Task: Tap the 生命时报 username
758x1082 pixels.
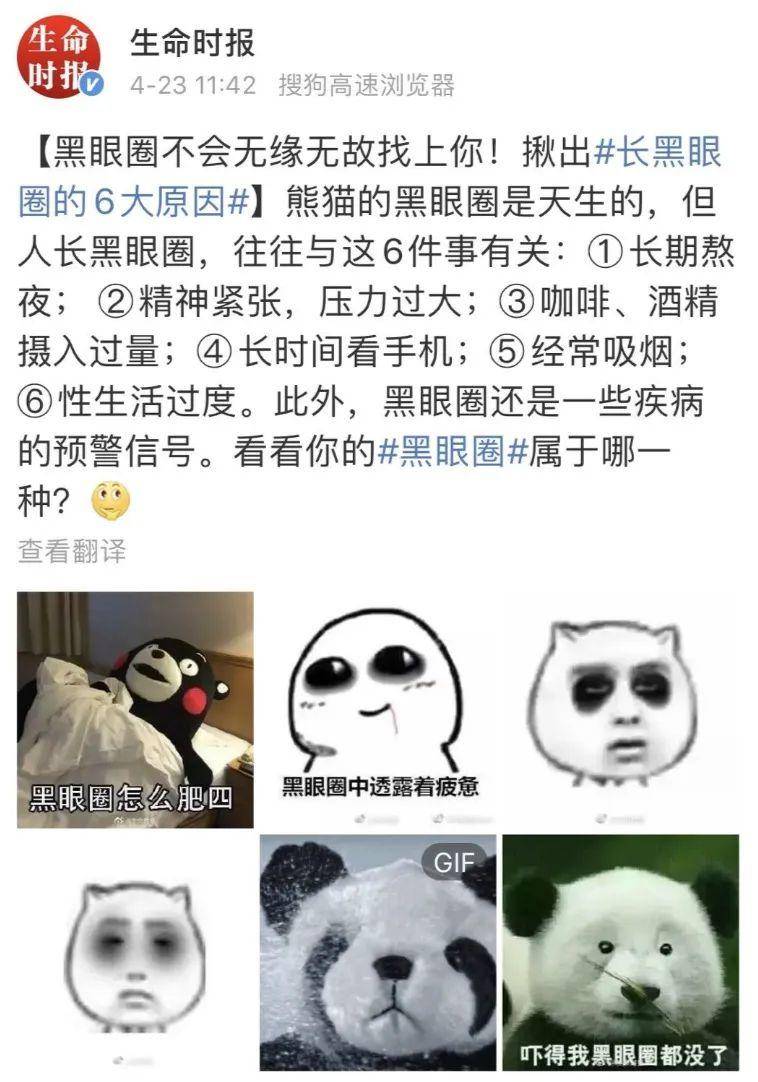Action: pos(193,43)
